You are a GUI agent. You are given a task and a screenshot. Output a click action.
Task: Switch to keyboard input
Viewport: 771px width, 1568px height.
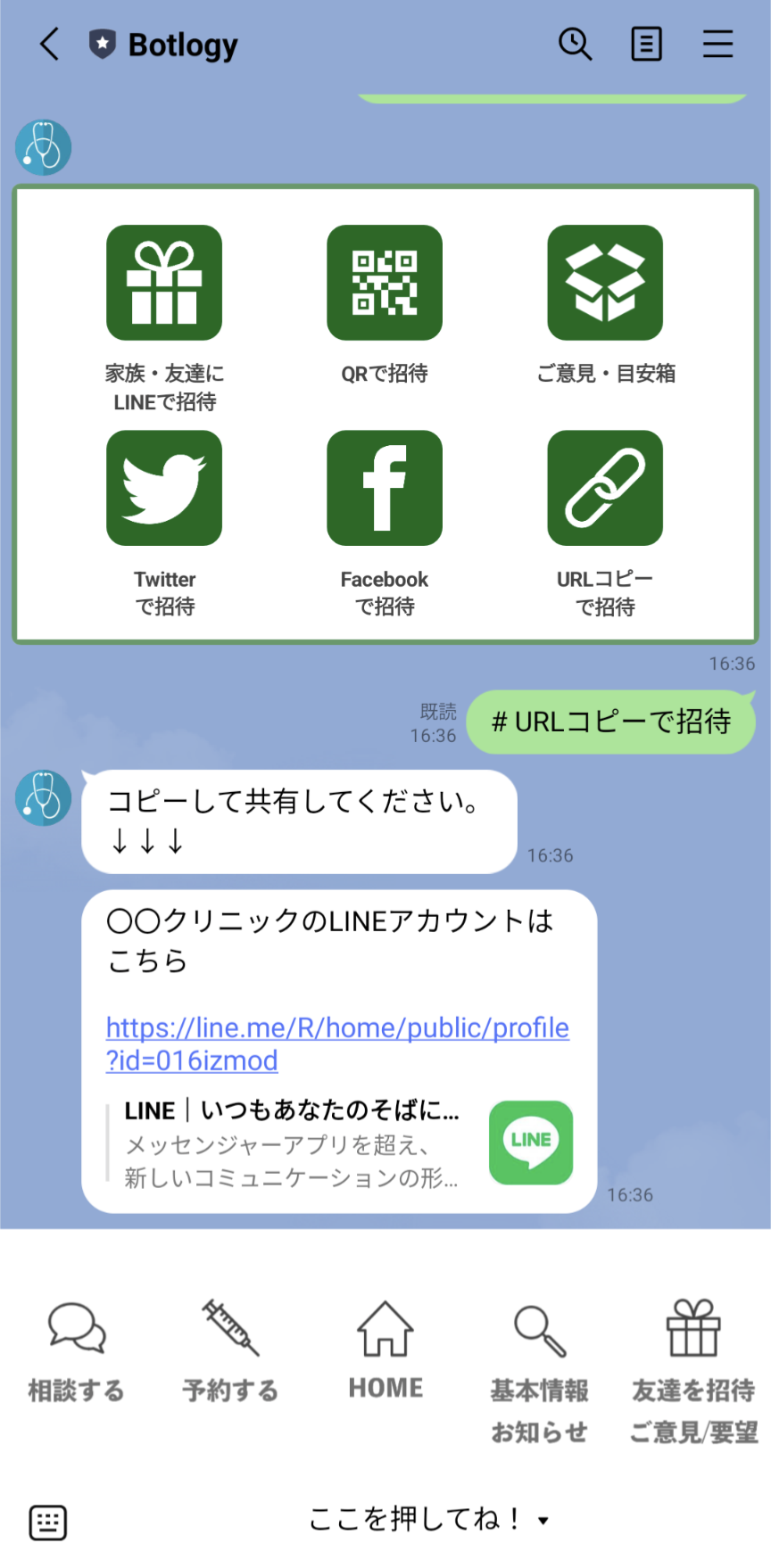coord(48,1521)
